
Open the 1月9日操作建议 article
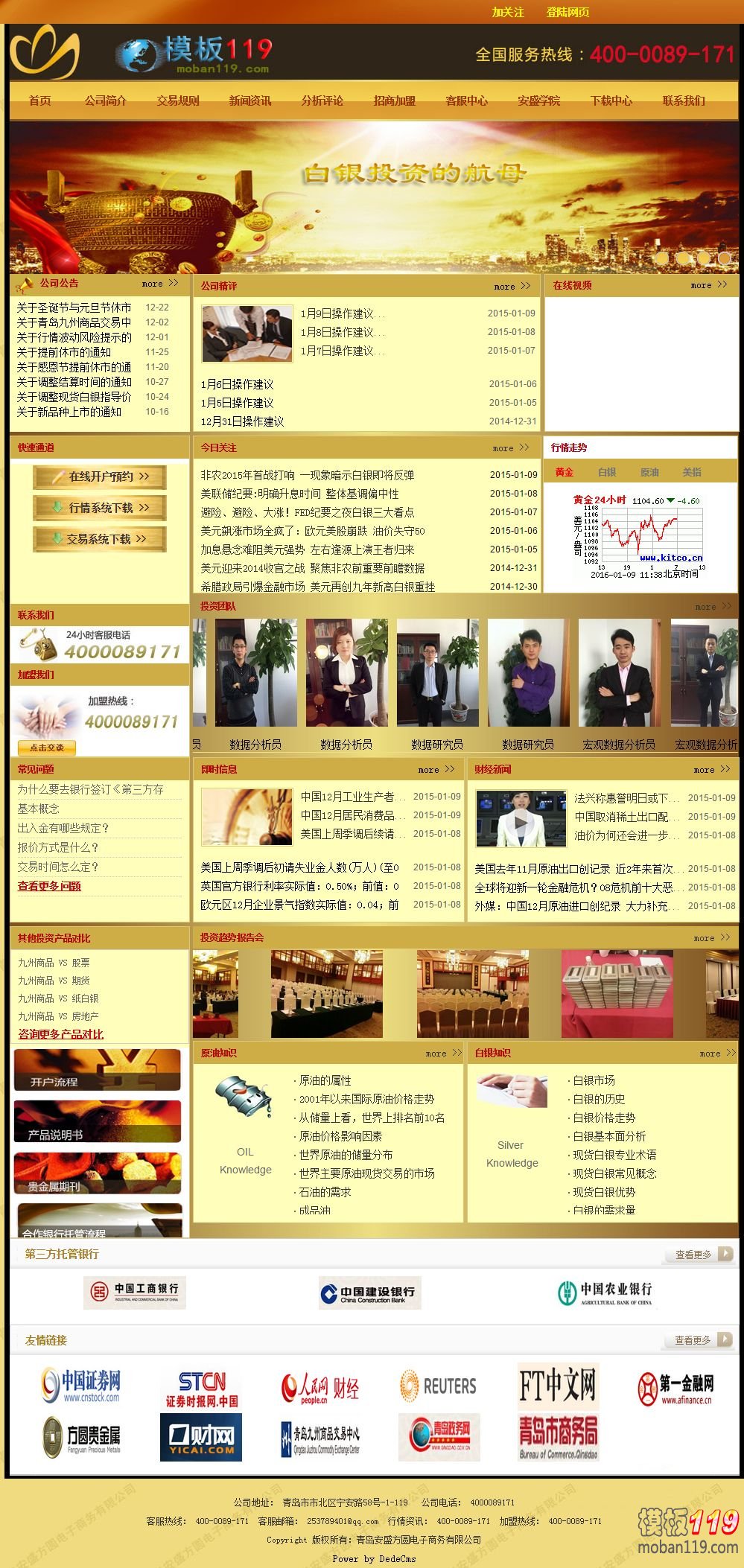342,313
